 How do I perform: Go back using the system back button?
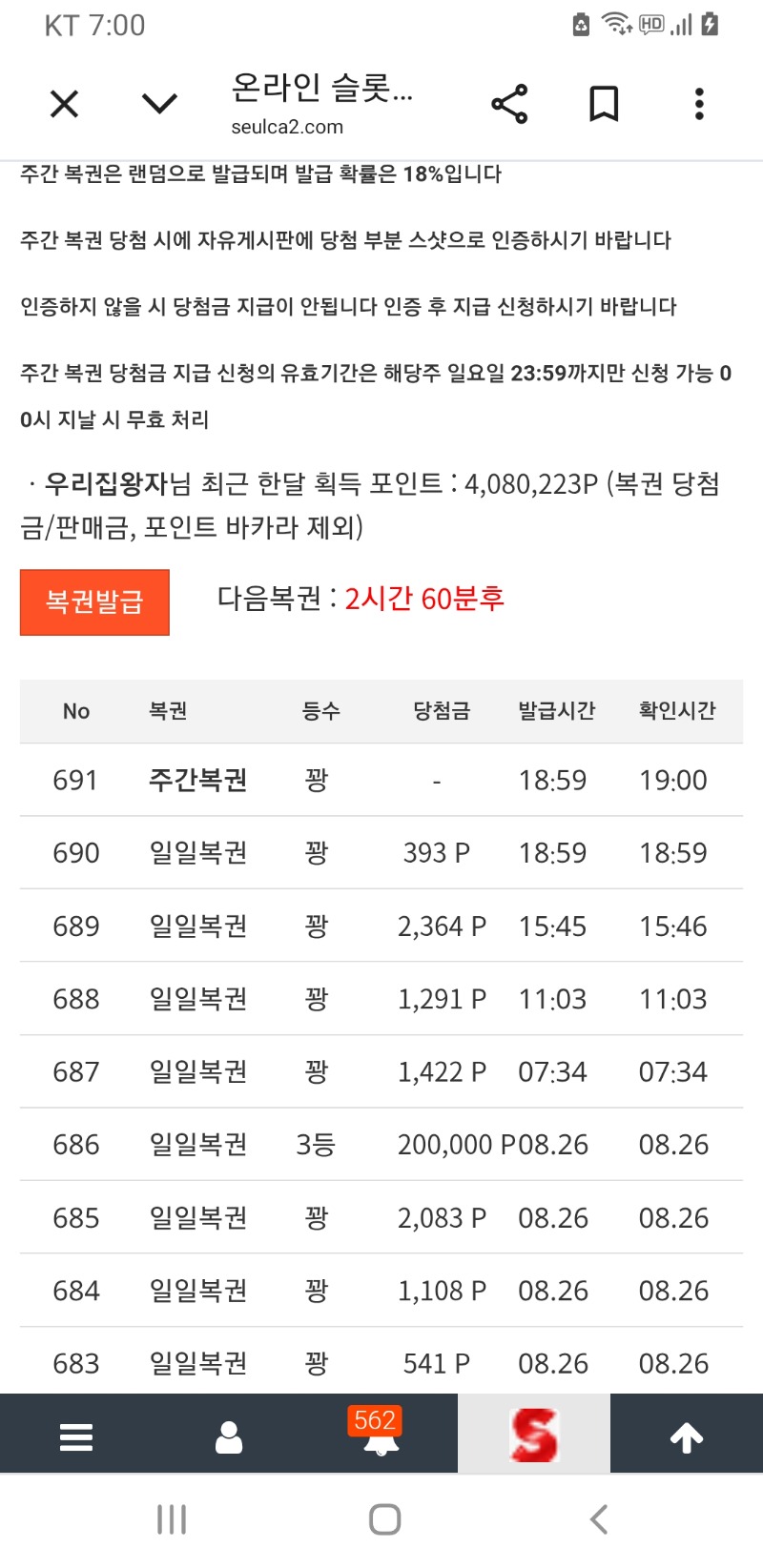click(x=599, y=1519)
